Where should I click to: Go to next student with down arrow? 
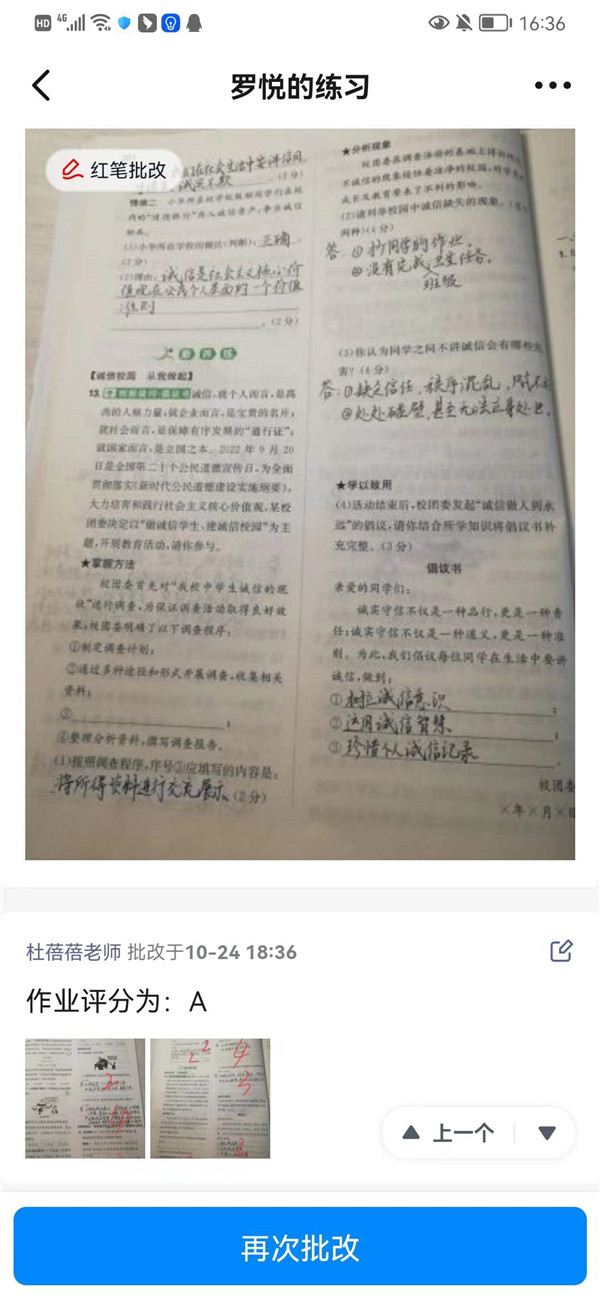547,1133
